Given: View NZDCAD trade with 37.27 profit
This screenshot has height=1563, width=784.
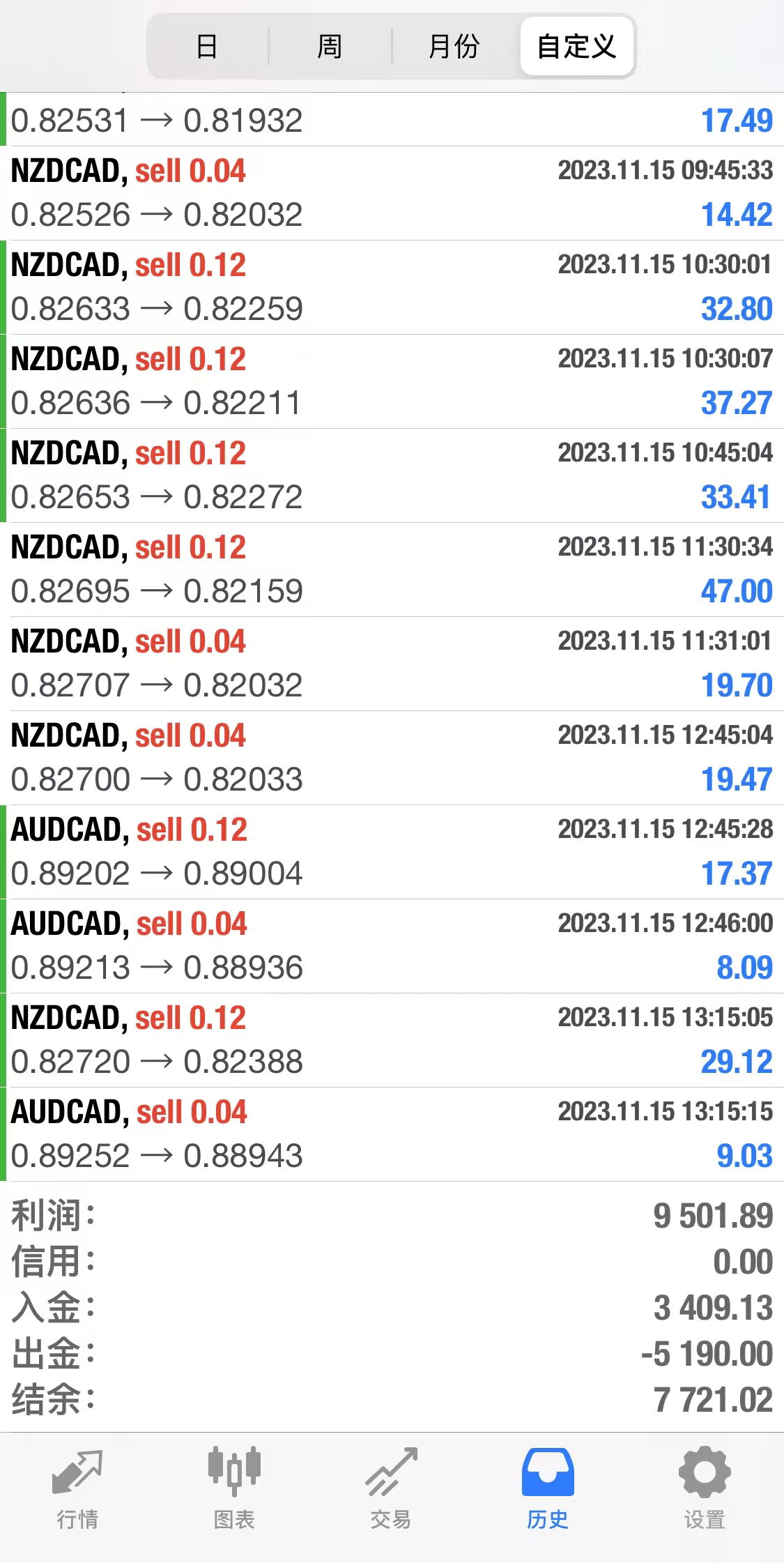Looking at the screenshot, I should (x=392, y=381).
